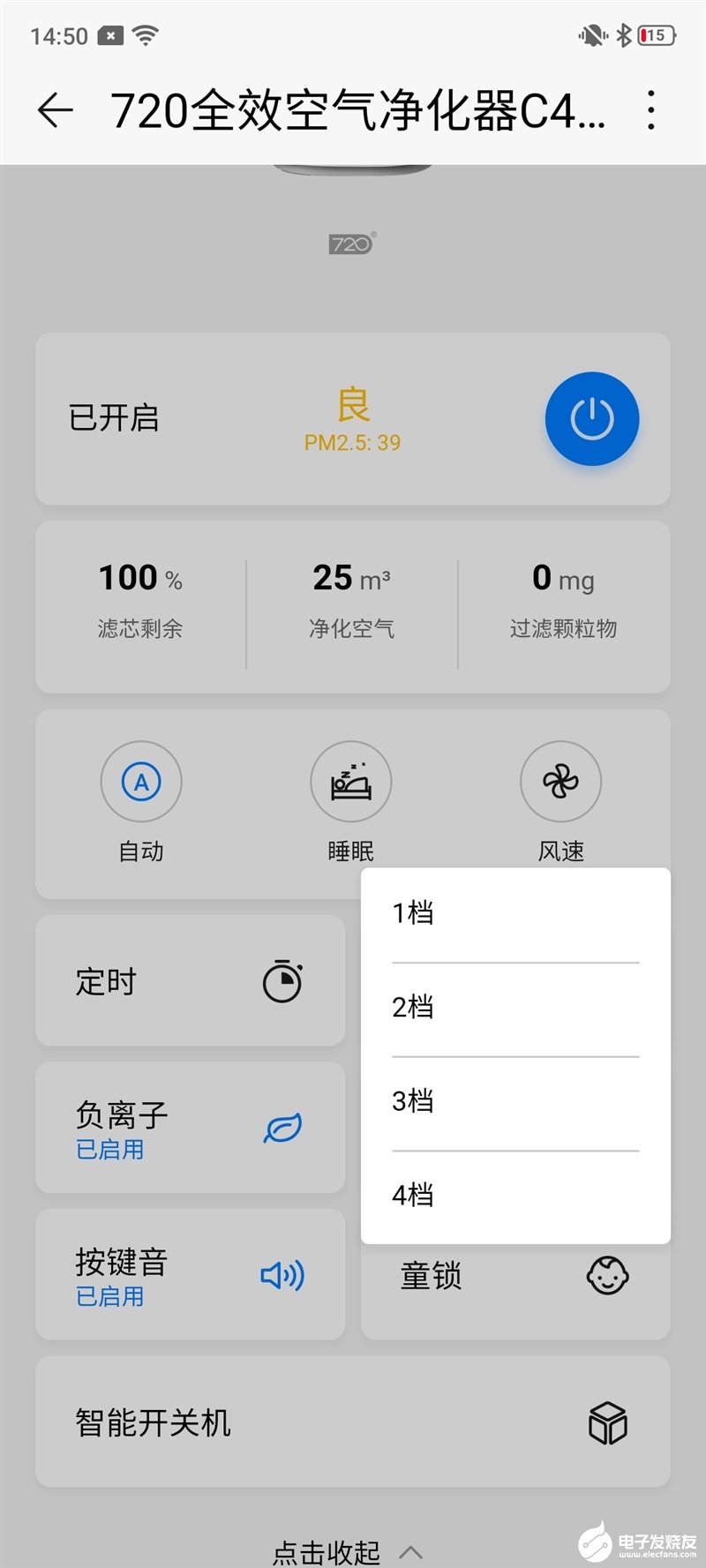Toggle the 负离子 negative ion card
This screenshot has width=706, height=1568.
click(190, 1128)
